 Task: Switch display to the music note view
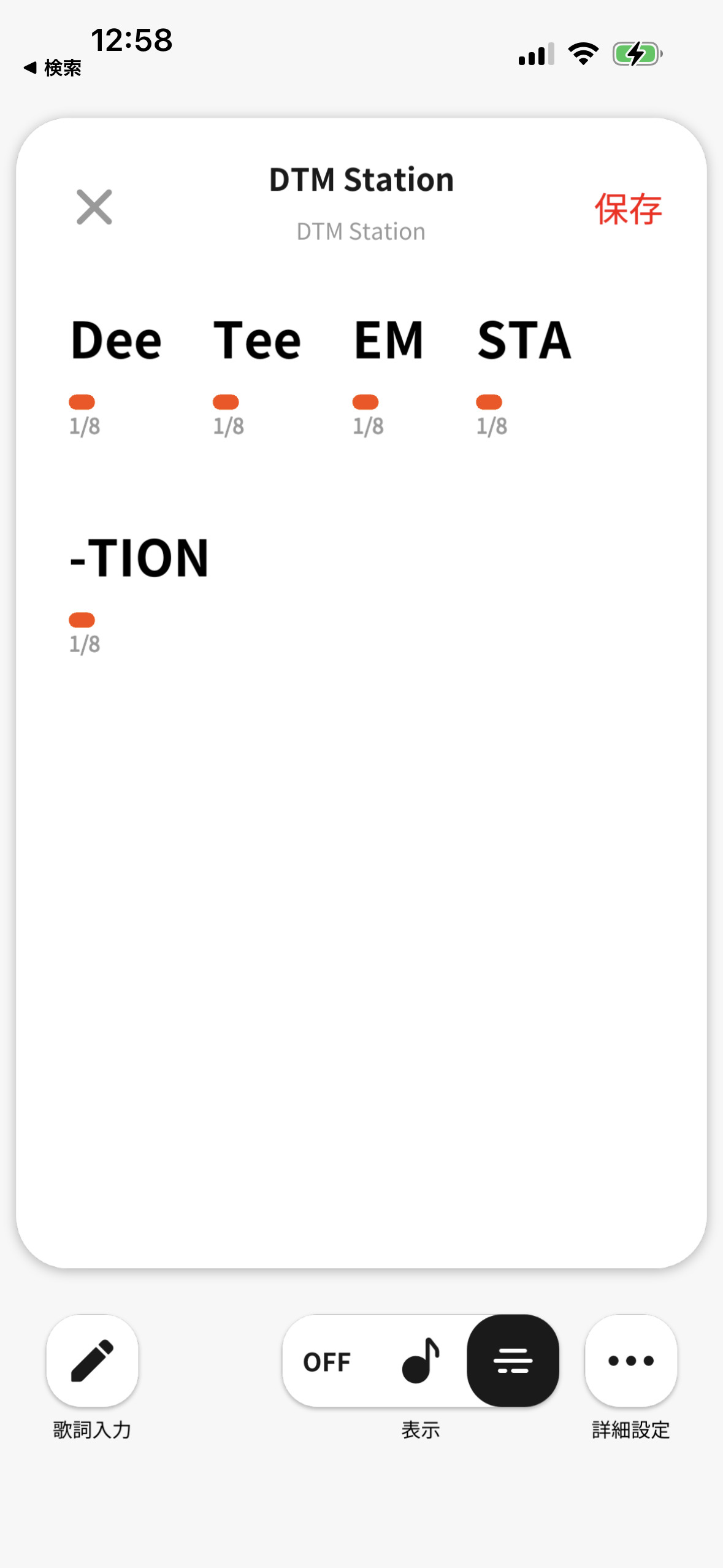421,1360
